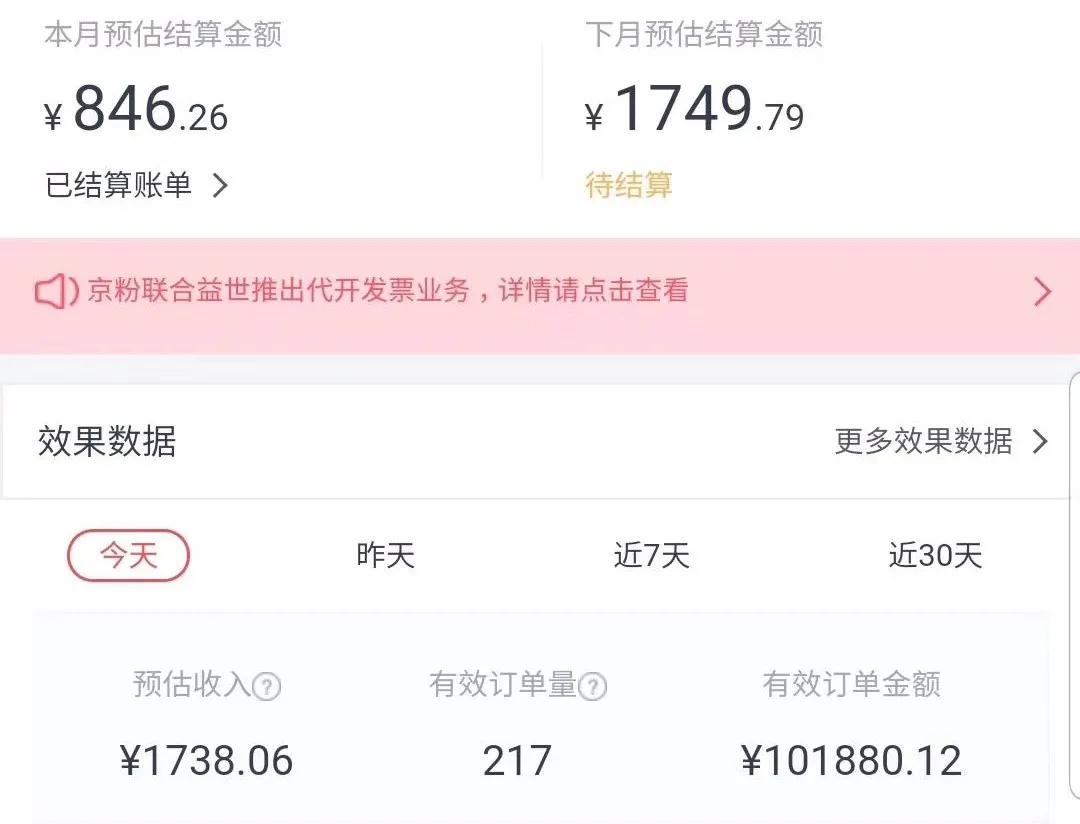Screen dimensions: 1080x824
Task: Select the 今天 tab
Action: click(128, 555)
